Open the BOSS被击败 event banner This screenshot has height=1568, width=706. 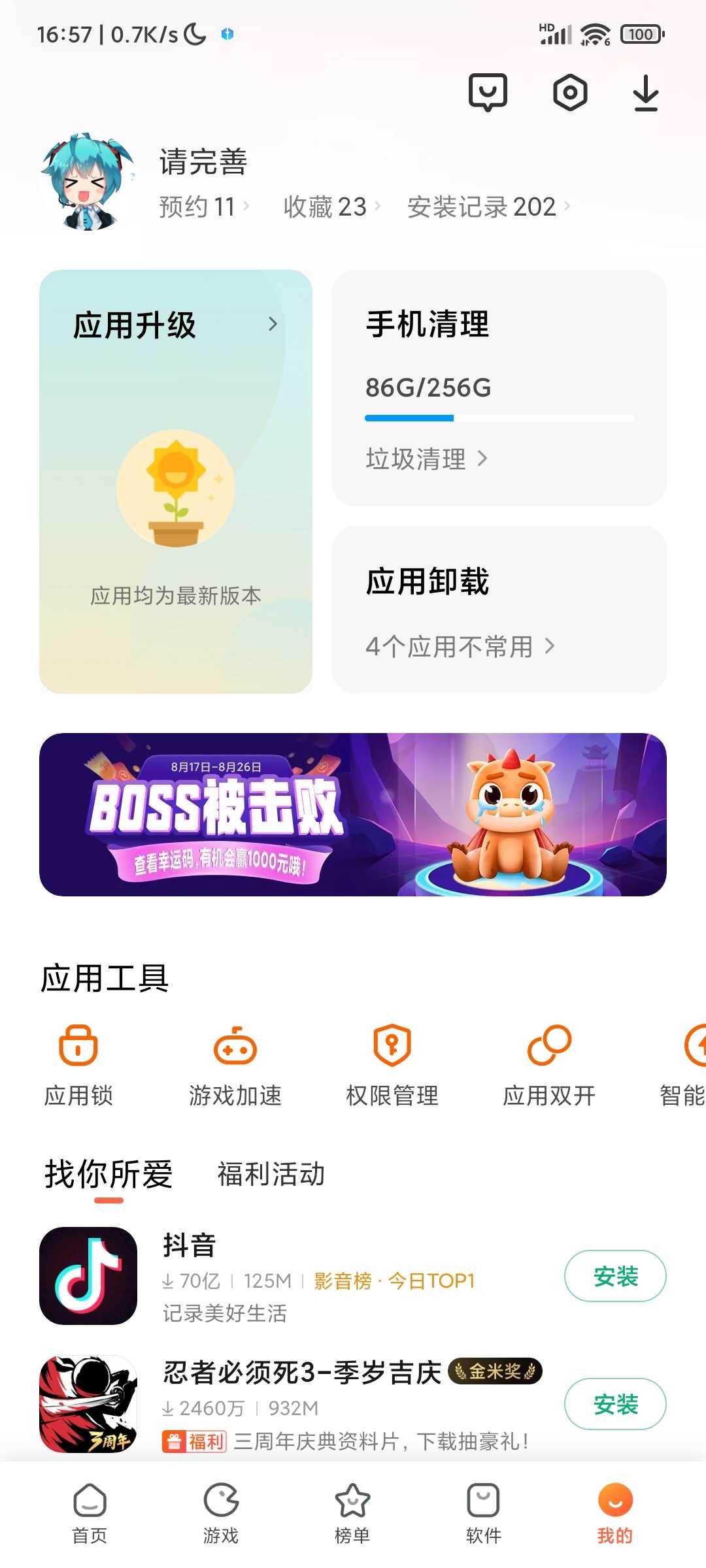pyautogui.click(x=353, y=814)
